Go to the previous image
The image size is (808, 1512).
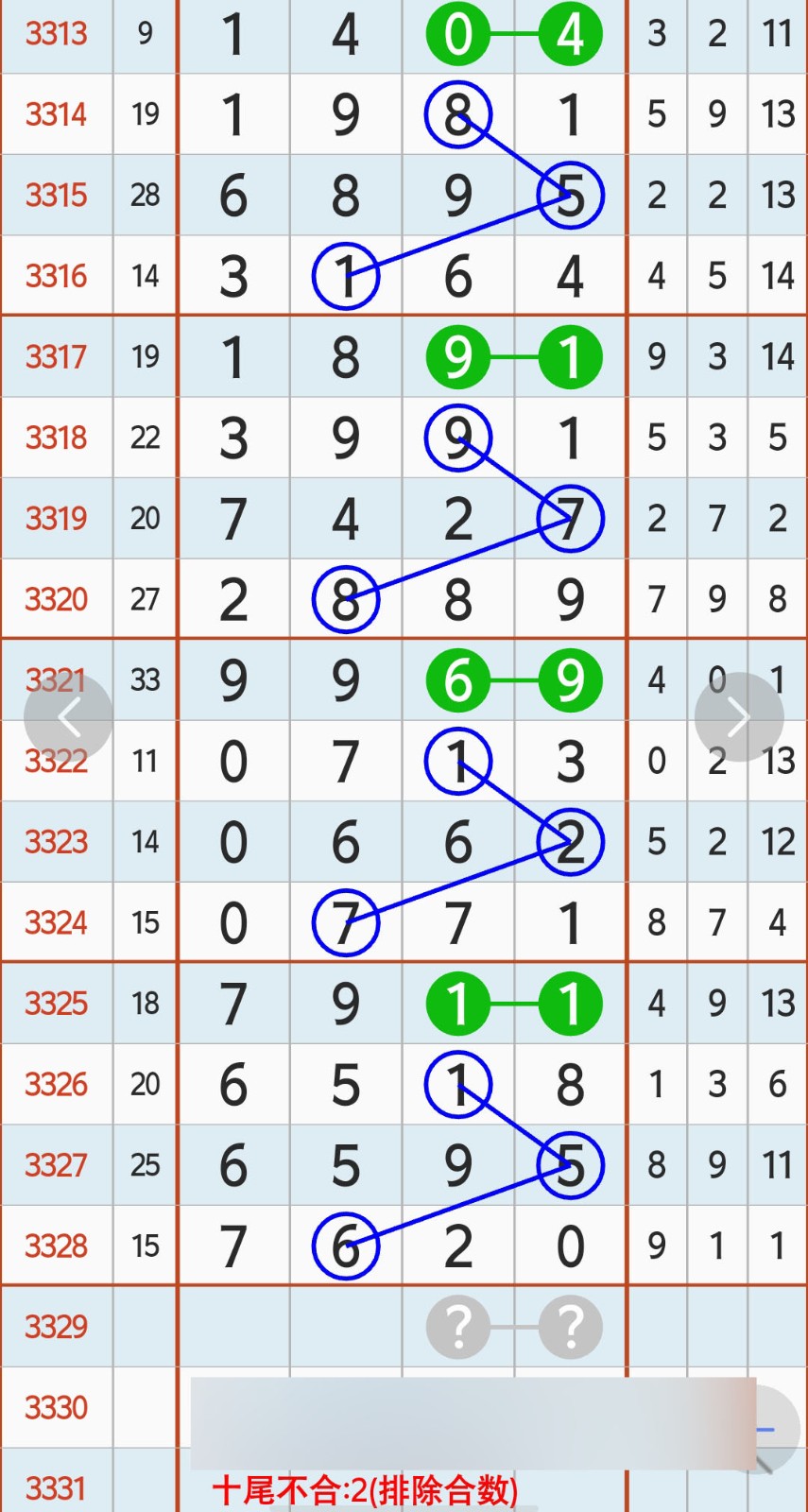(x=68, y=717)
